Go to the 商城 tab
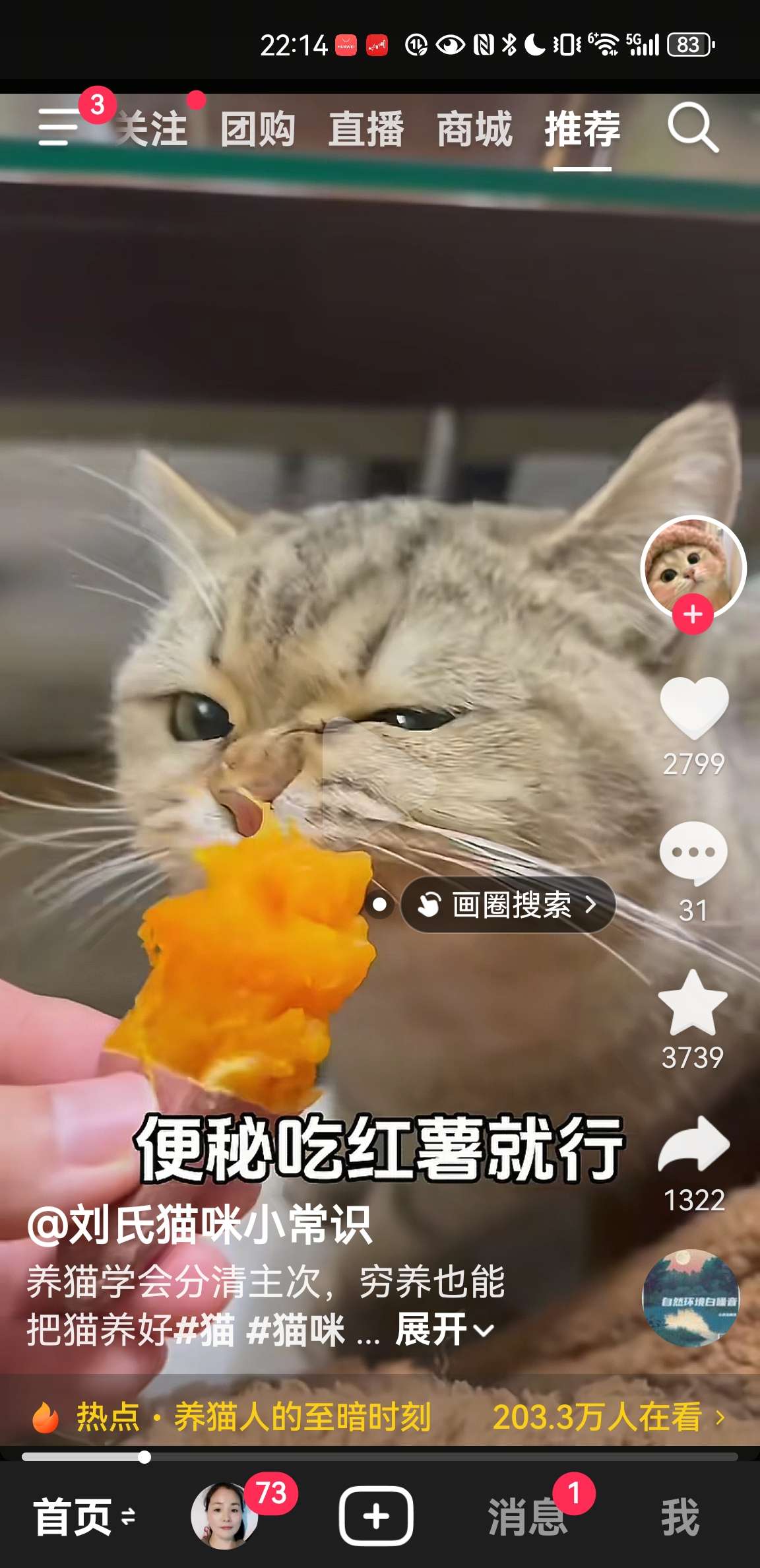The height and width of the screenshot is (1568, 760). 474,129
